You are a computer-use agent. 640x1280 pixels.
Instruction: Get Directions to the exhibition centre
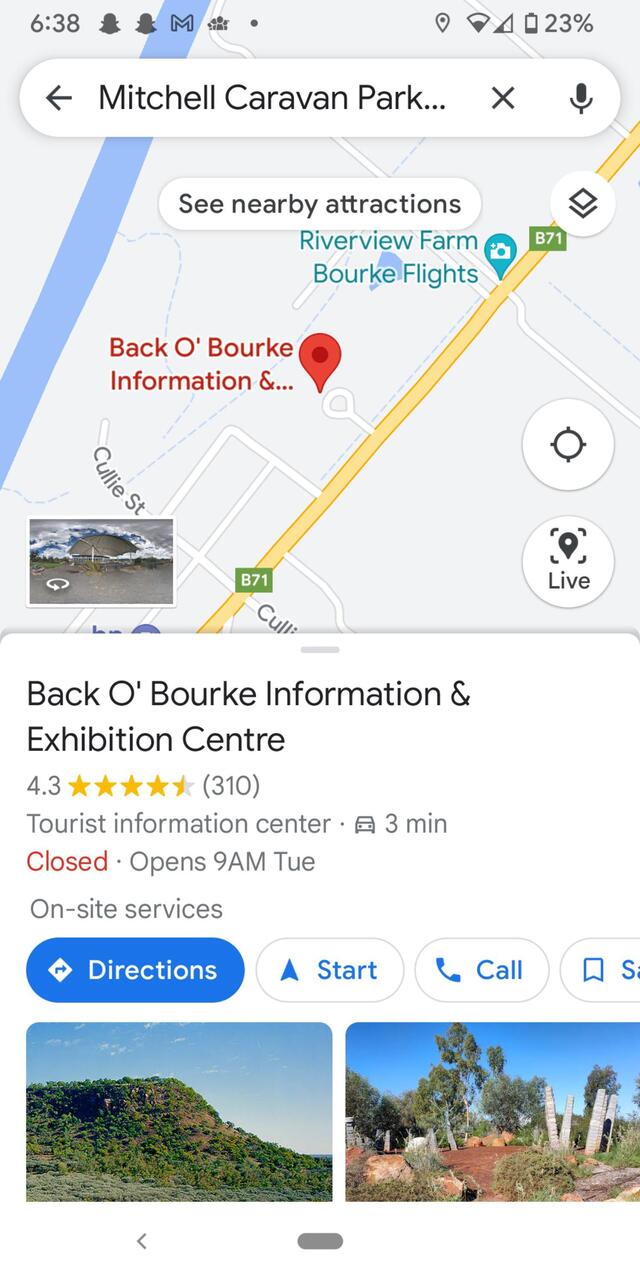tap(135, 970)
